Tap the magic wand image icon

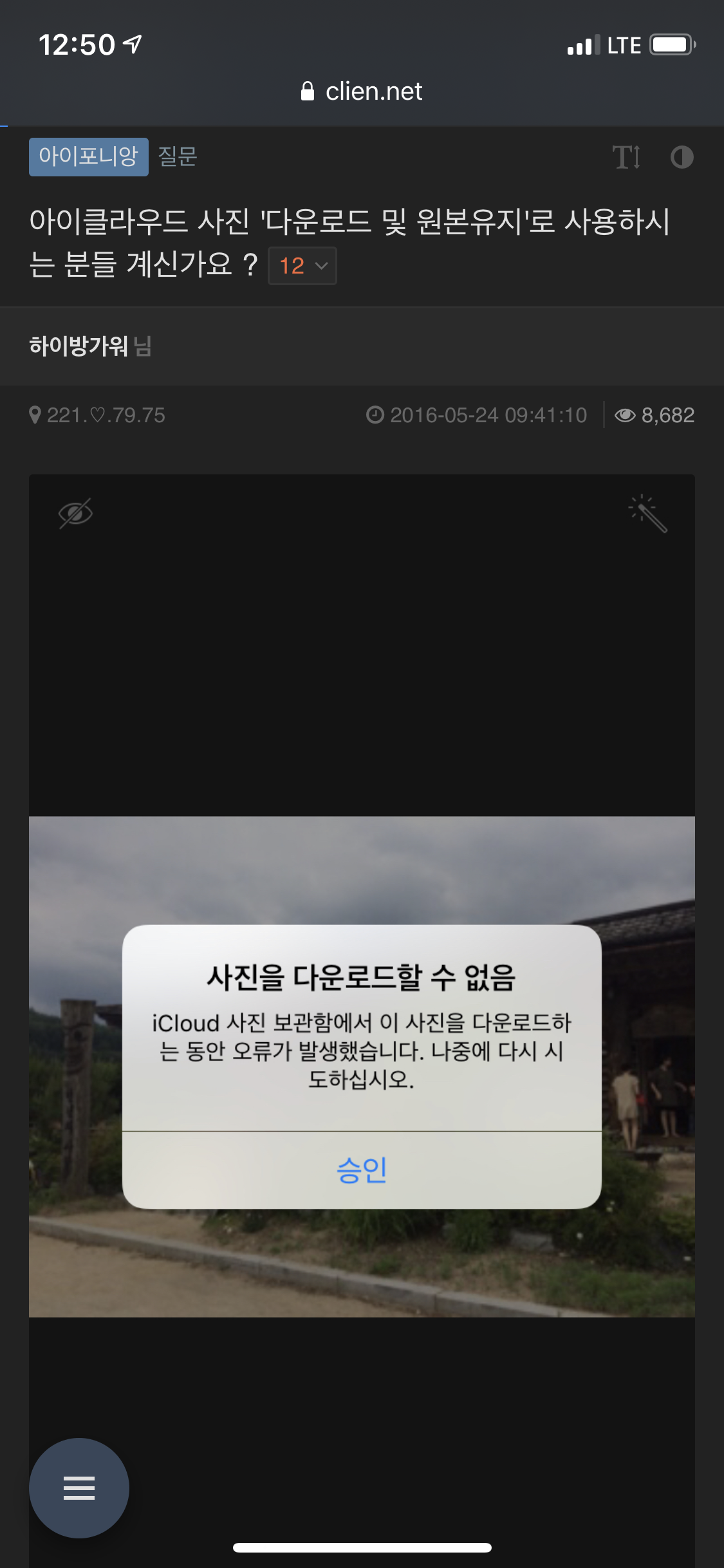click(x=647, y=513)
